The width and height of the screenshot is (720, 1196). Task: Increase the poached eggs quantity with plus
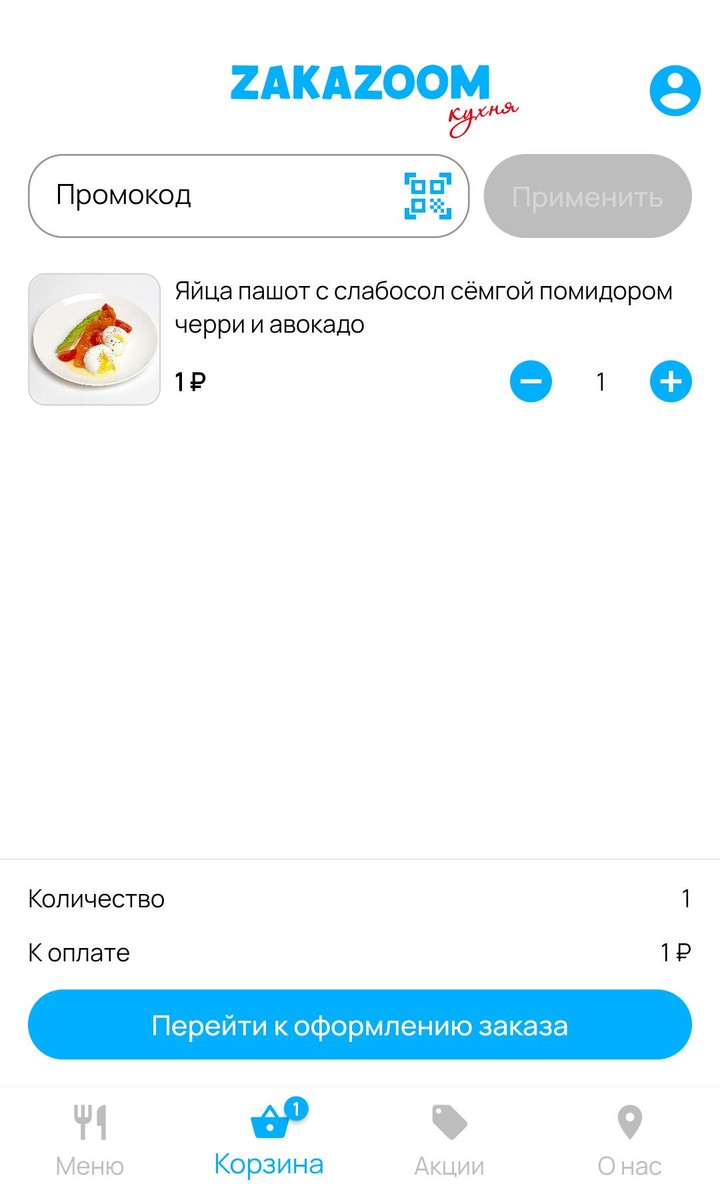670,381
